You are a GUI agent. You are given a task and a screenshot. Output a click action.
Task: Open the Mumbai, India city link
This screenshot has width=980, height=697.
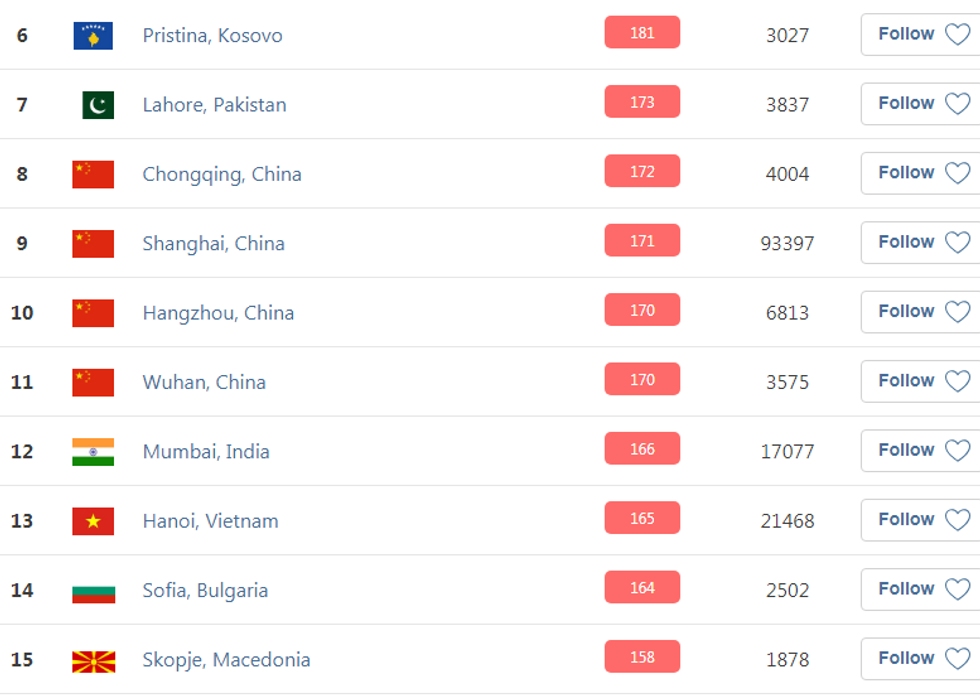click(x=206, y=452)
